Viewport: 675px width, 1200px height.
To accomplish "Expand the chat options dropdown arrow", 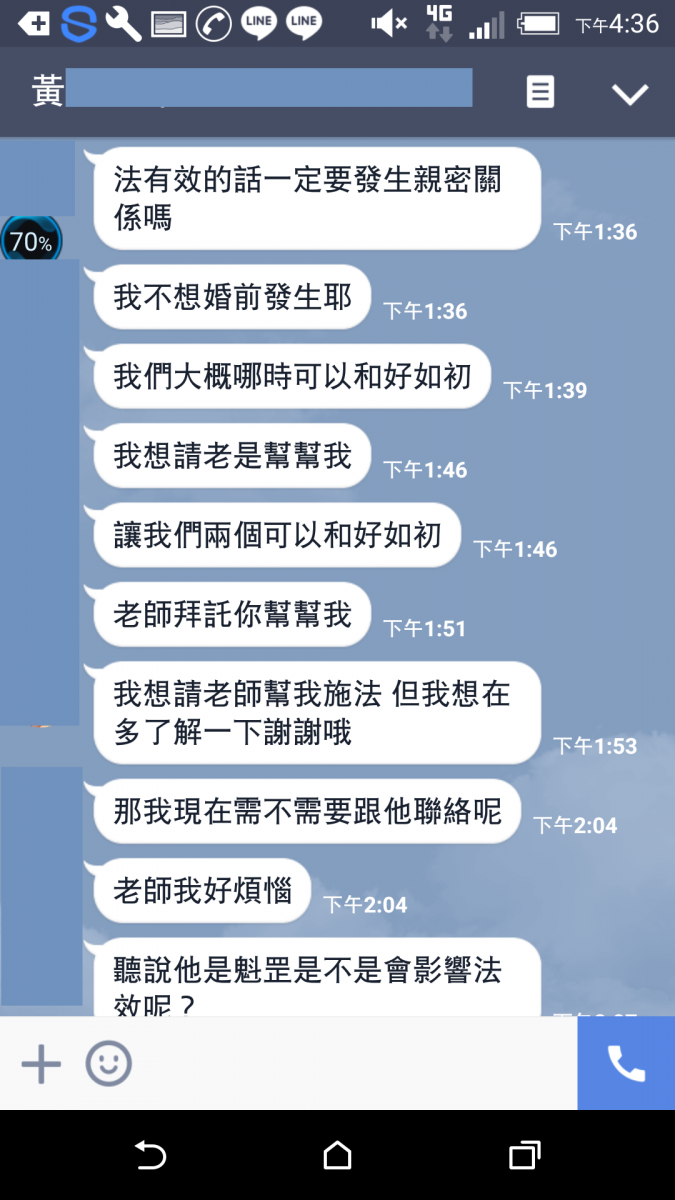I will click(x=630, y=94).
